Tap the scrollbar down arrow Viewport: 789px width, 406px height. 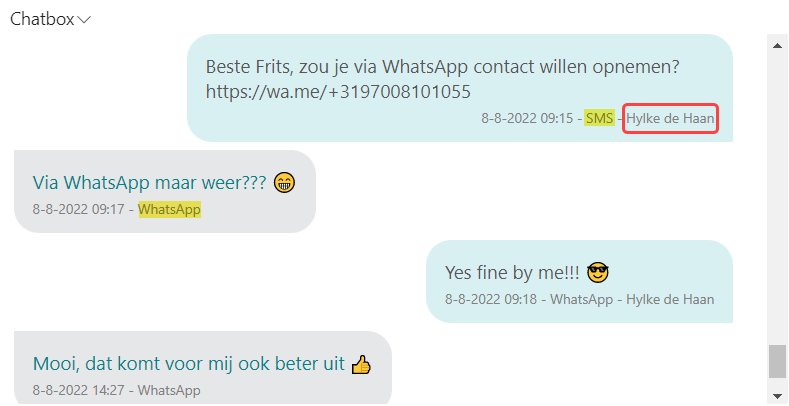[776, 394]
